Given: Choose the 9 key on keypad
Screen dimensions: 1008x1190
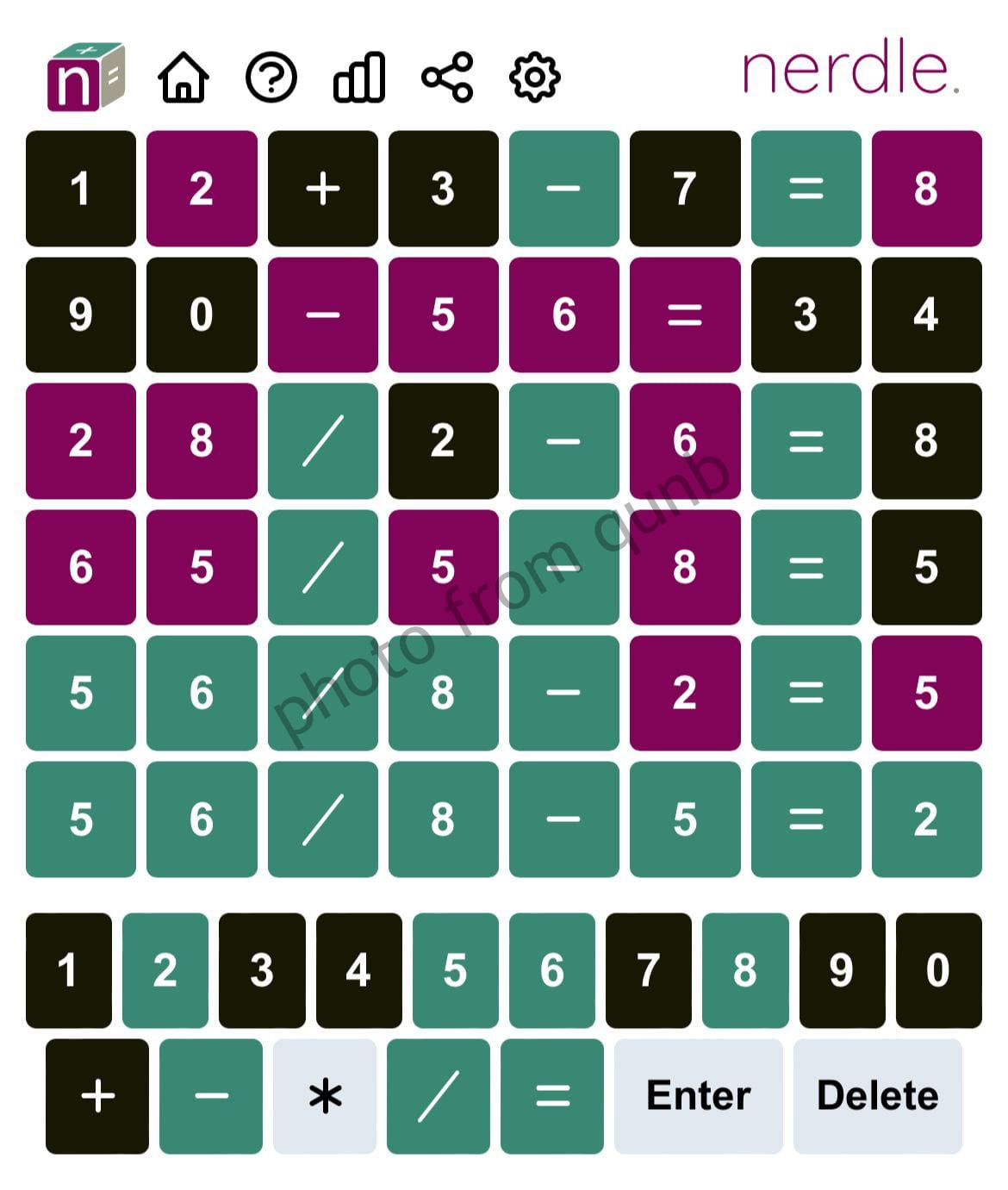Looking at the screenshot, I should [842, 970].
